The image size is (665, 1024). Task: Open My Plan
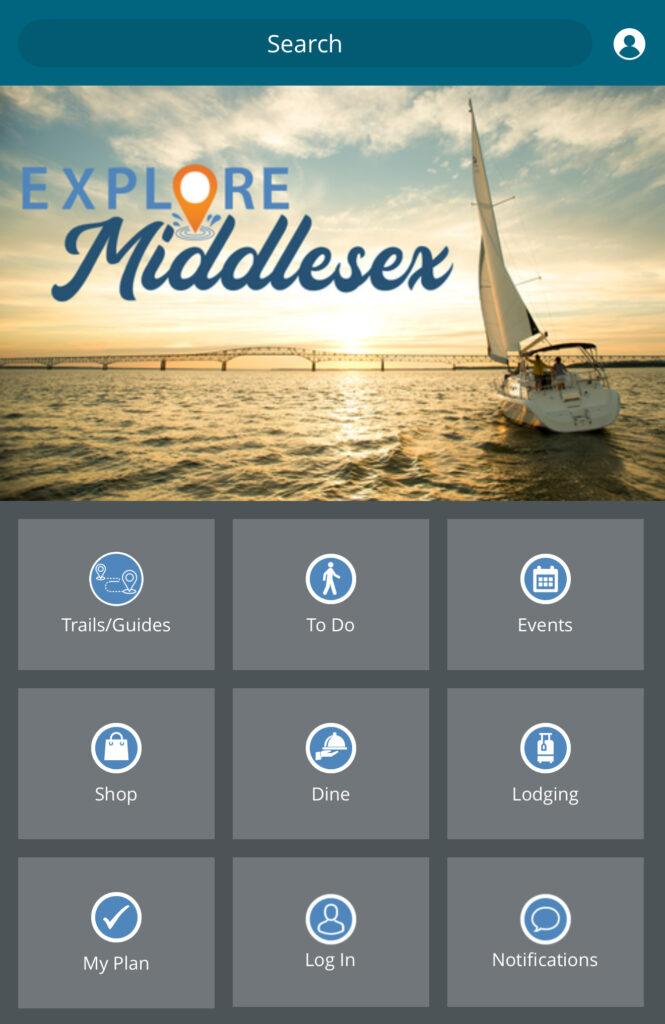116,932
